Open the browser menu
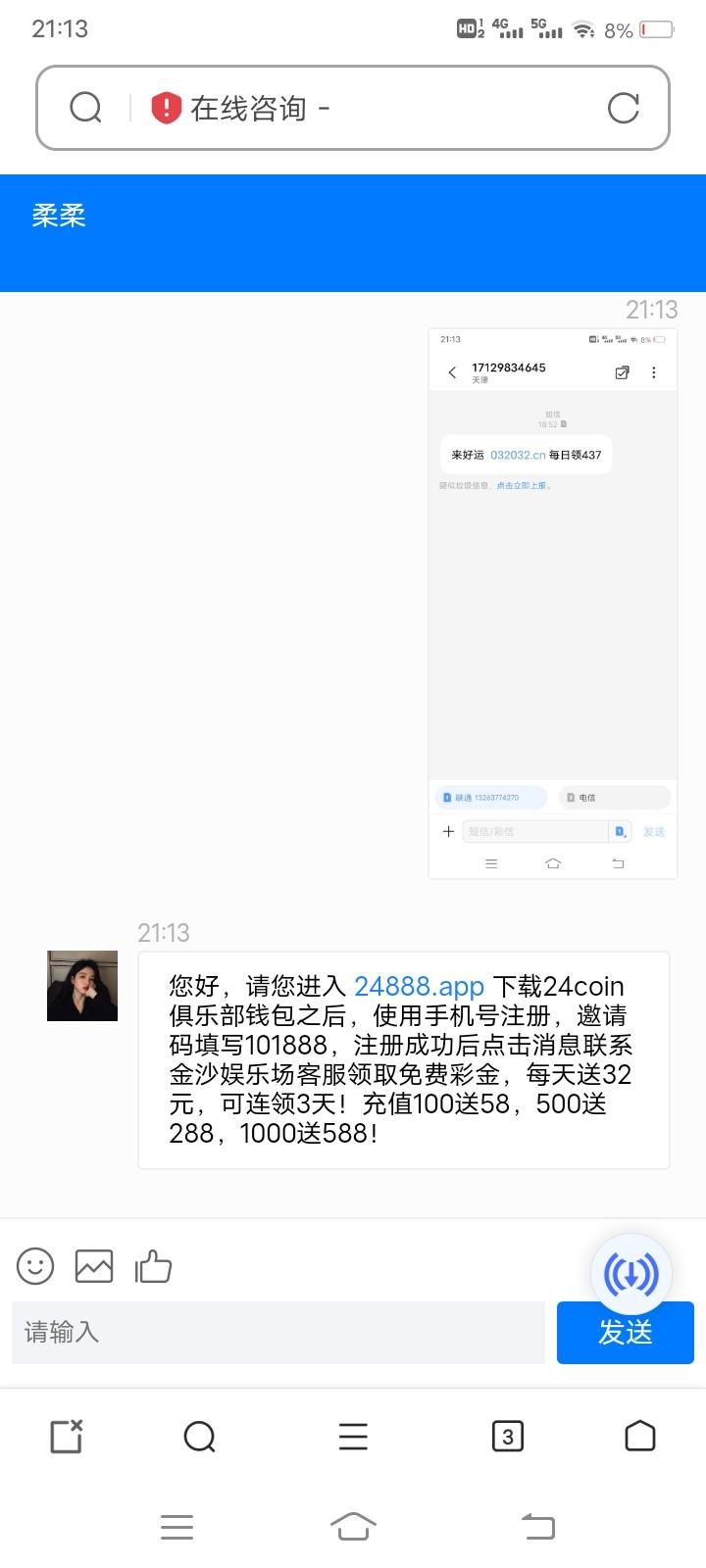This screenshot has height=1568, width=706. (x=353, y=1437)
